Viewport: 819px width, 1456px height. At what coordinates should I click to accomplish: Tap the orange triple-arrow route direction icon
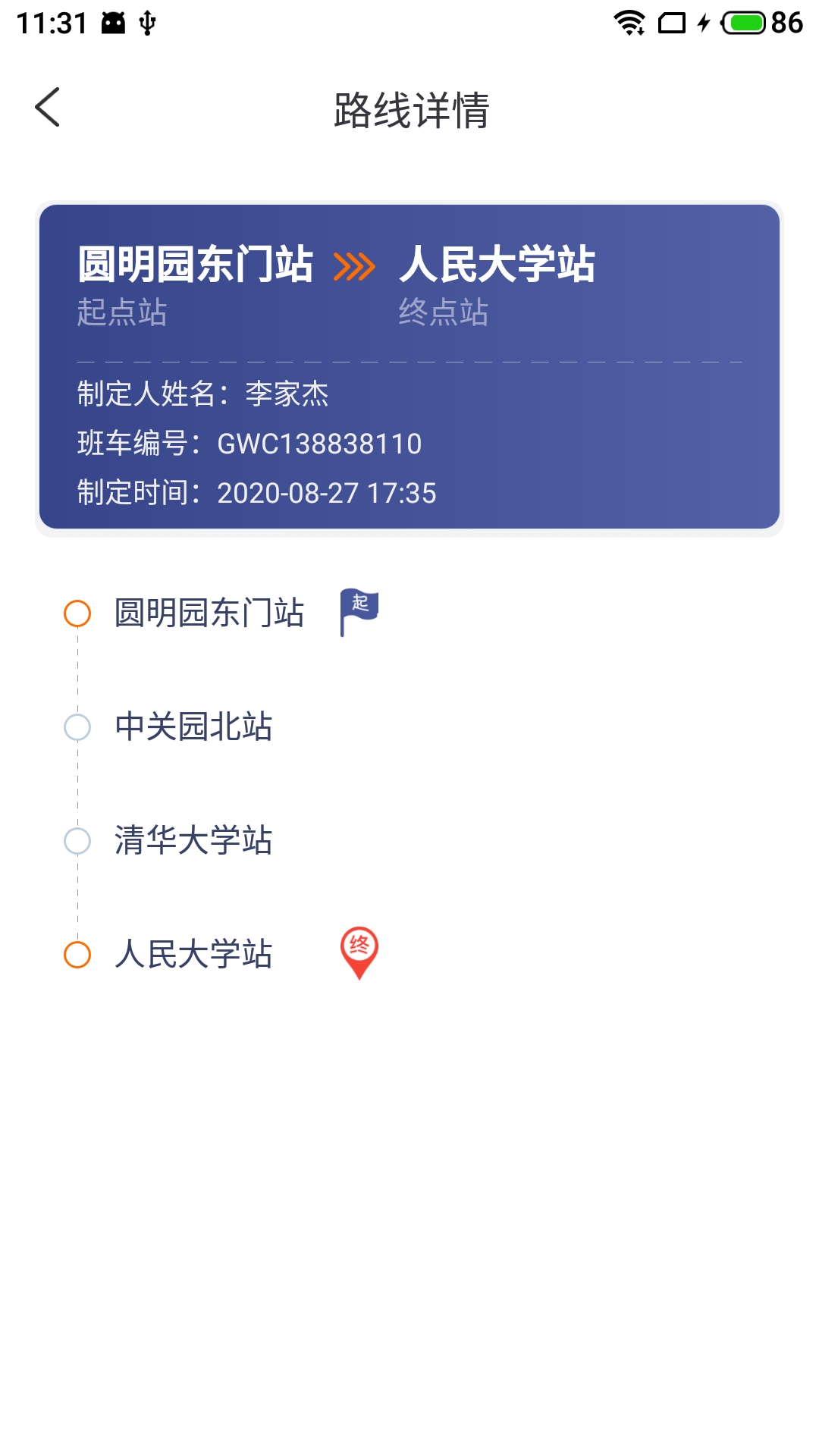click(355, 265)
